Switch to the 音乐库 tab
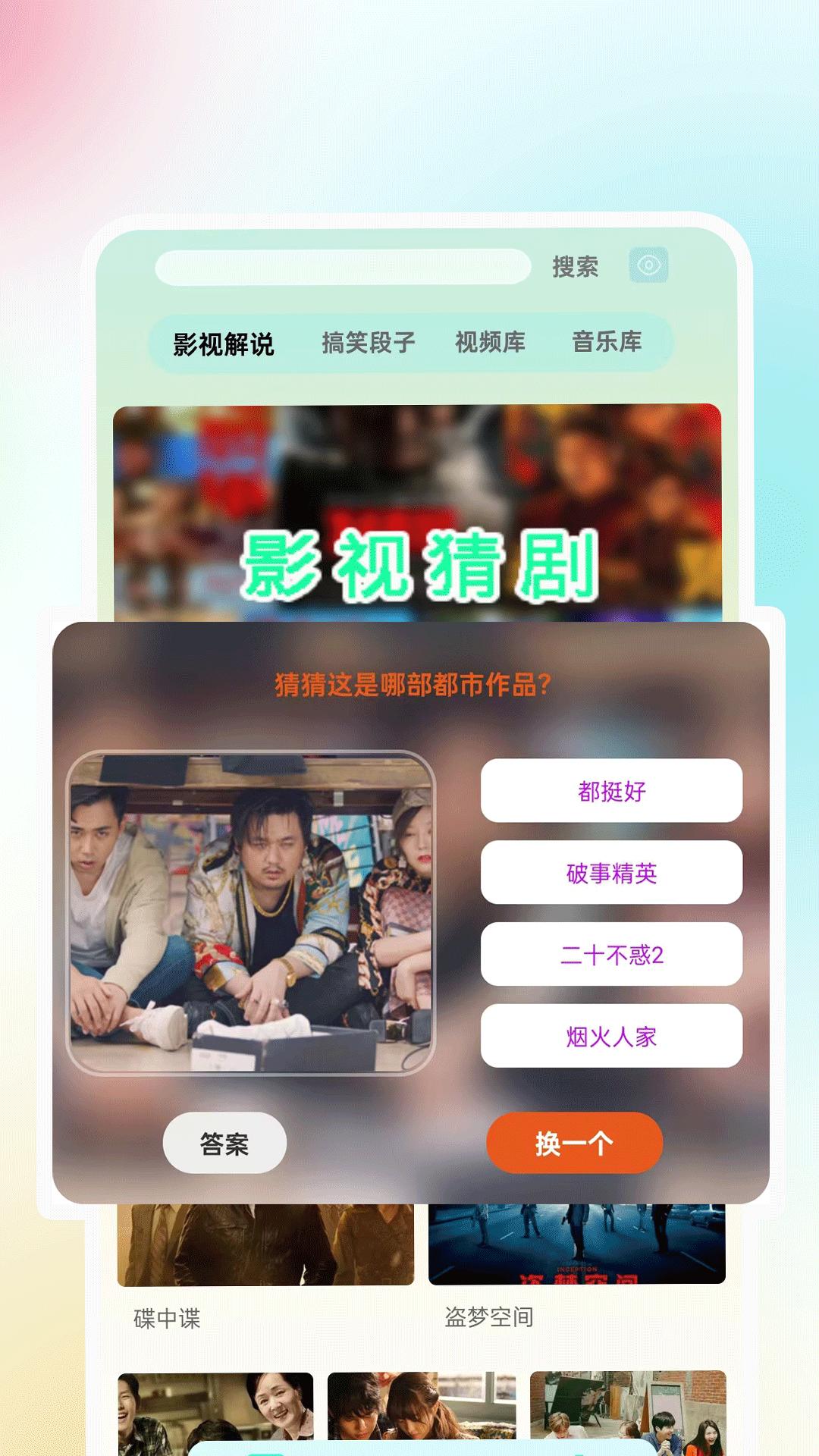 pos(608,343)
